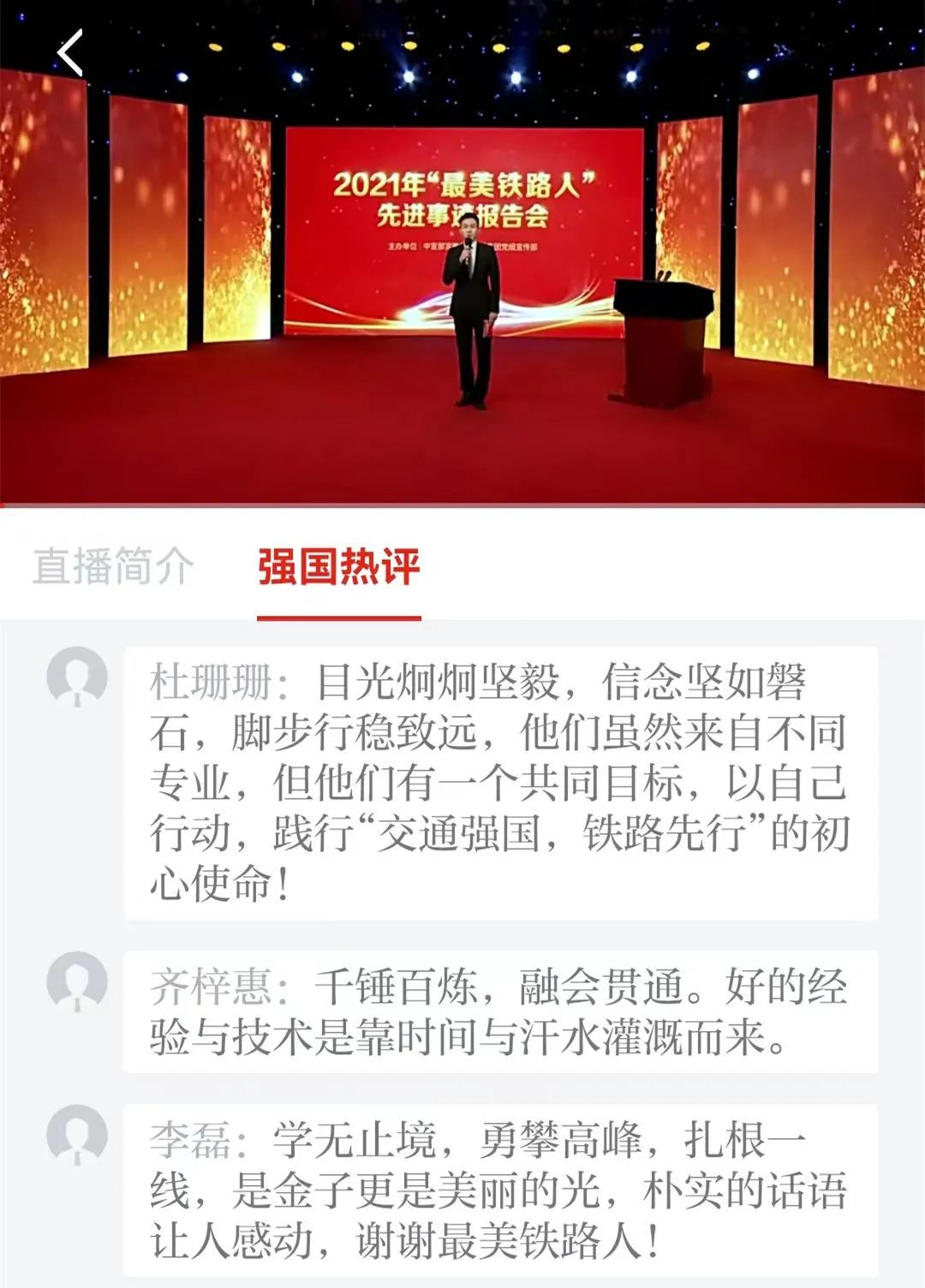Click 李磊's username
This screenshot has width=925, height=1288.
[x=190, y=1137]
